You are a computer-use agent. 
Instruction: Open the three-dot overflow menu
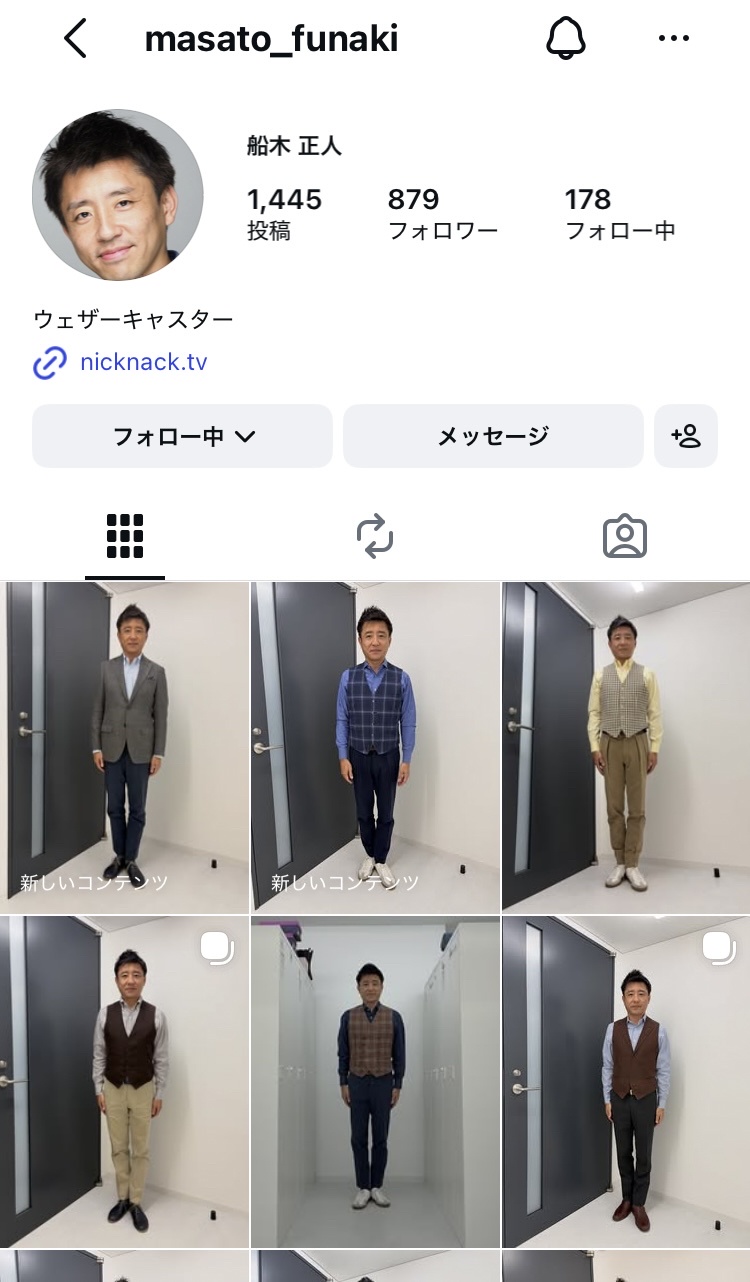pos(674,39)
